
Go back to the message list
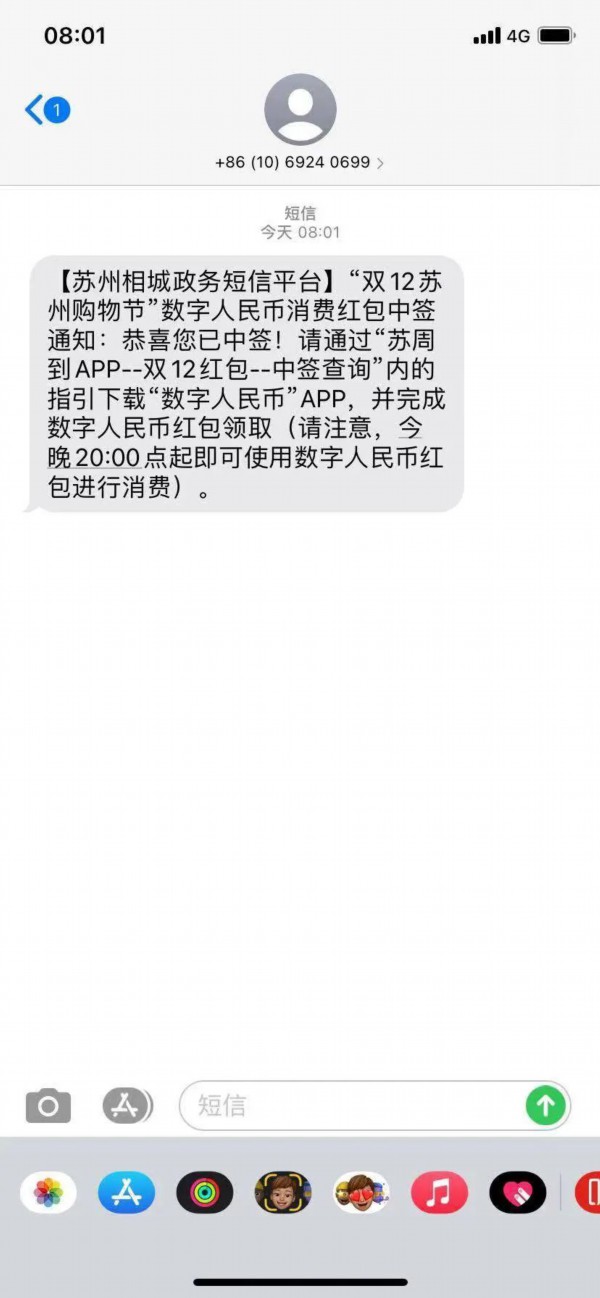coord(45,109)
